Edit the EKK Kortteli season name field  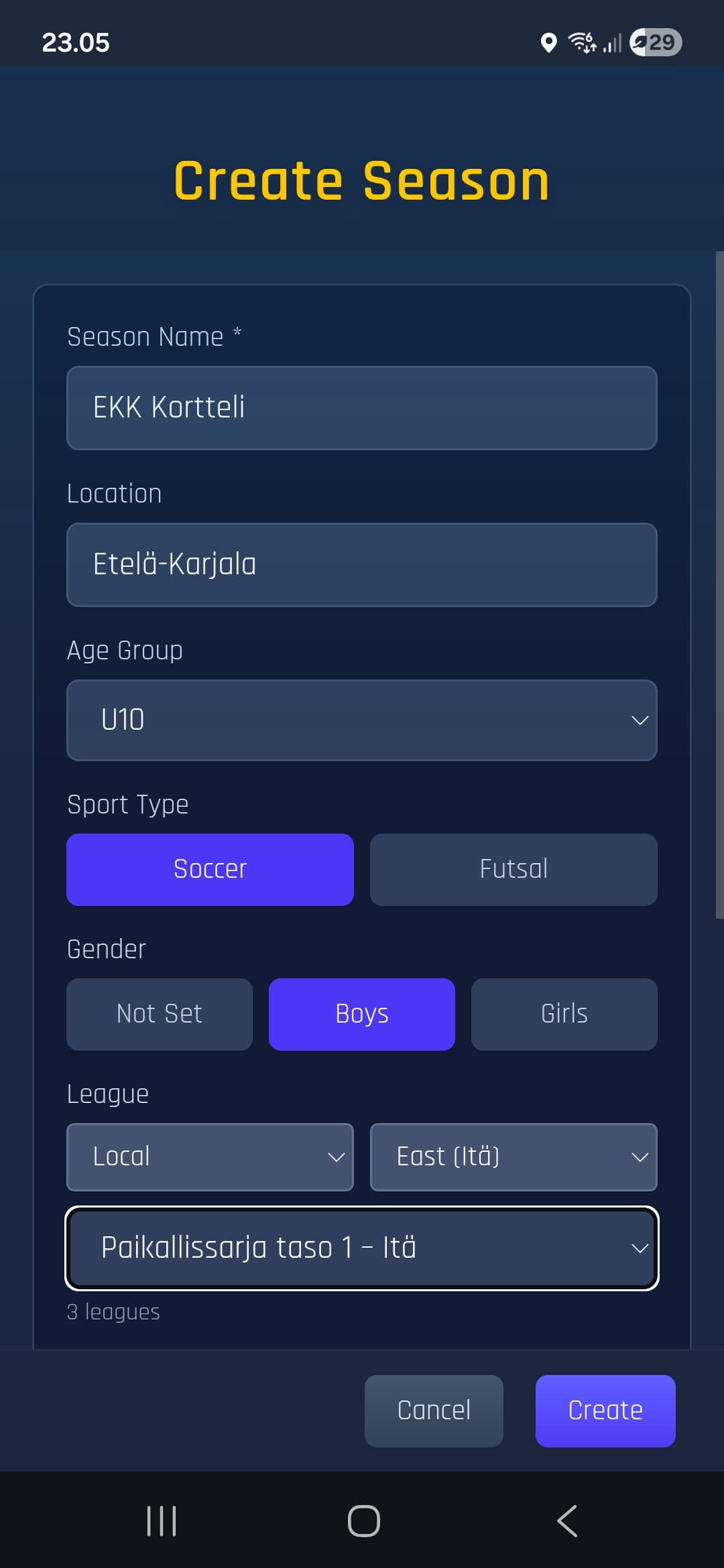[x=361, y=407]
